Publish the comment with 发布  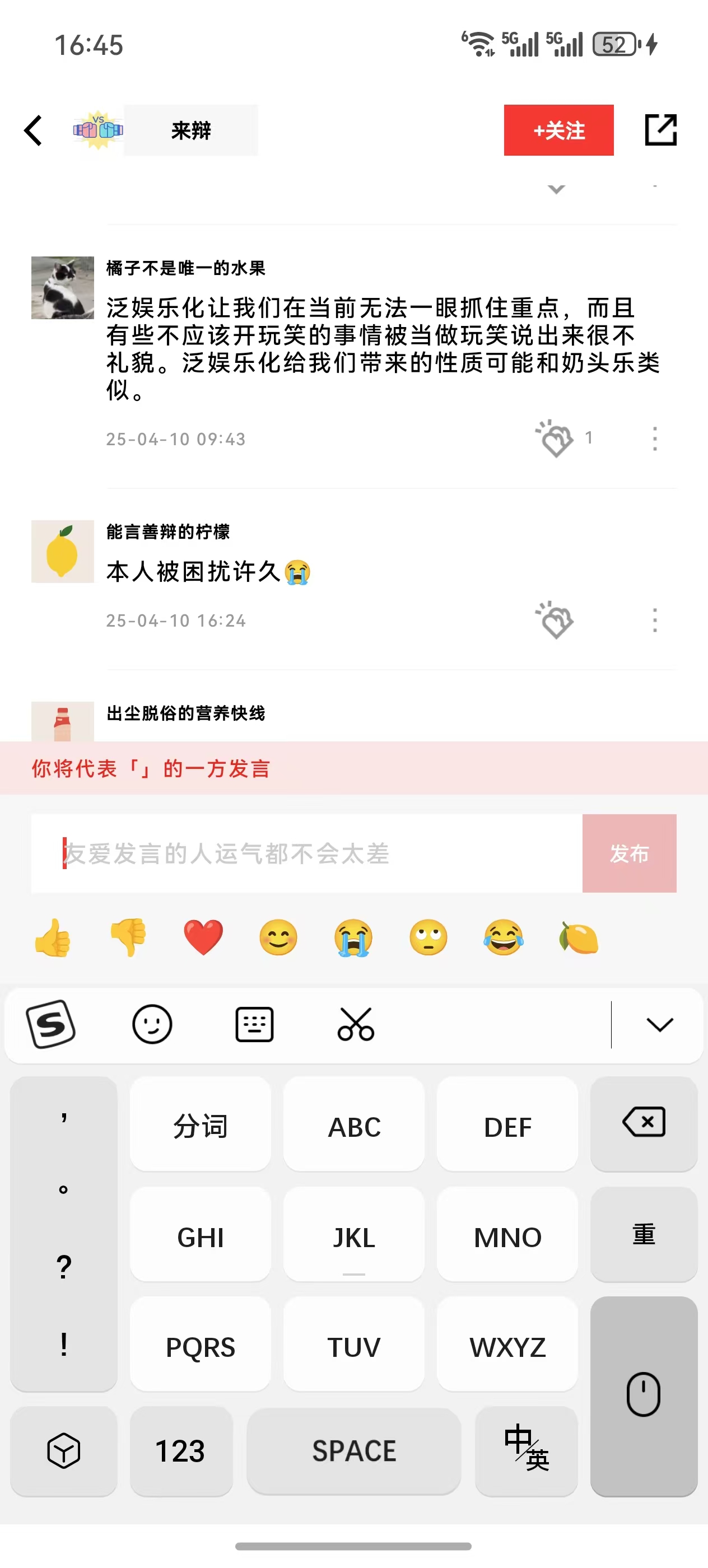[629, 853]
